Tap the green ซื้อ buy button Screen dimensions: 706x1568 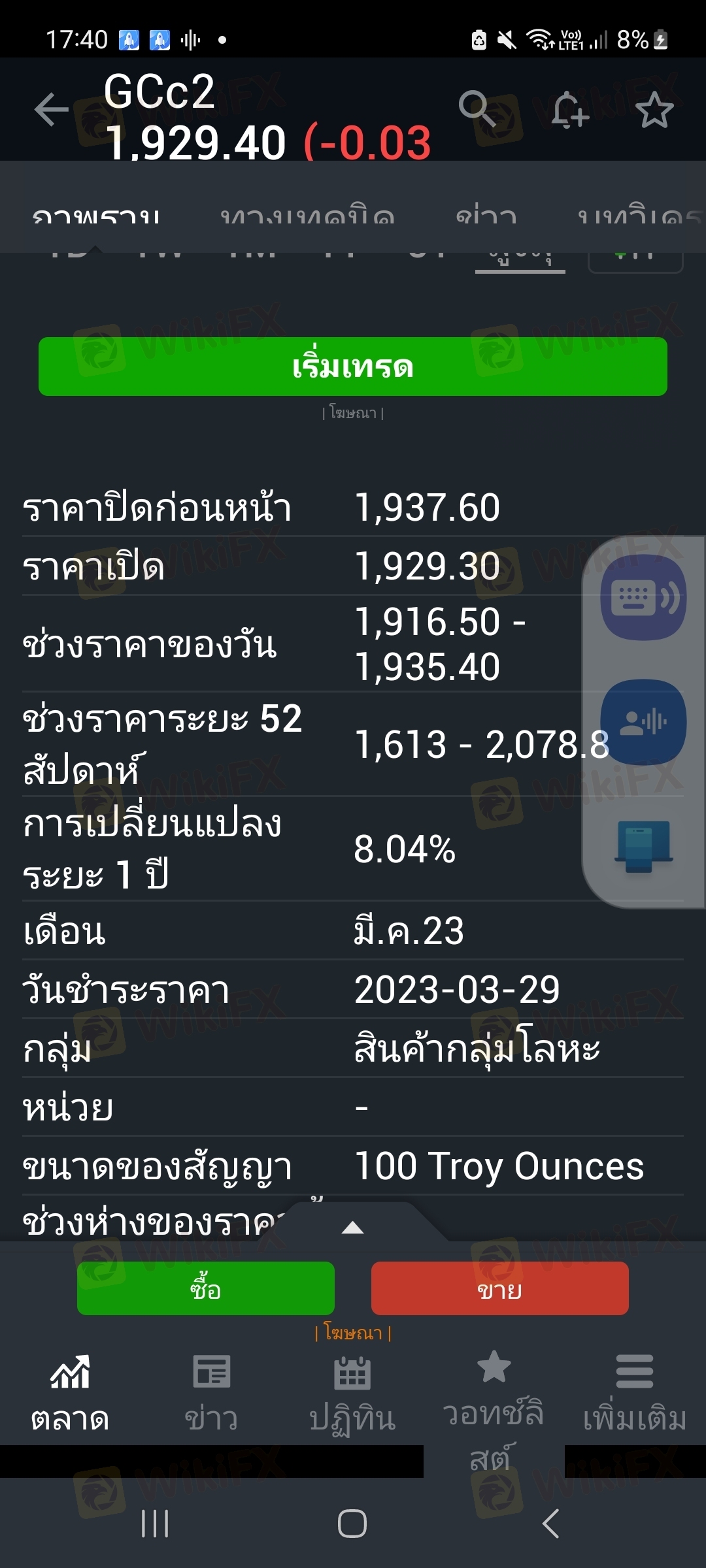(206, 1288)
